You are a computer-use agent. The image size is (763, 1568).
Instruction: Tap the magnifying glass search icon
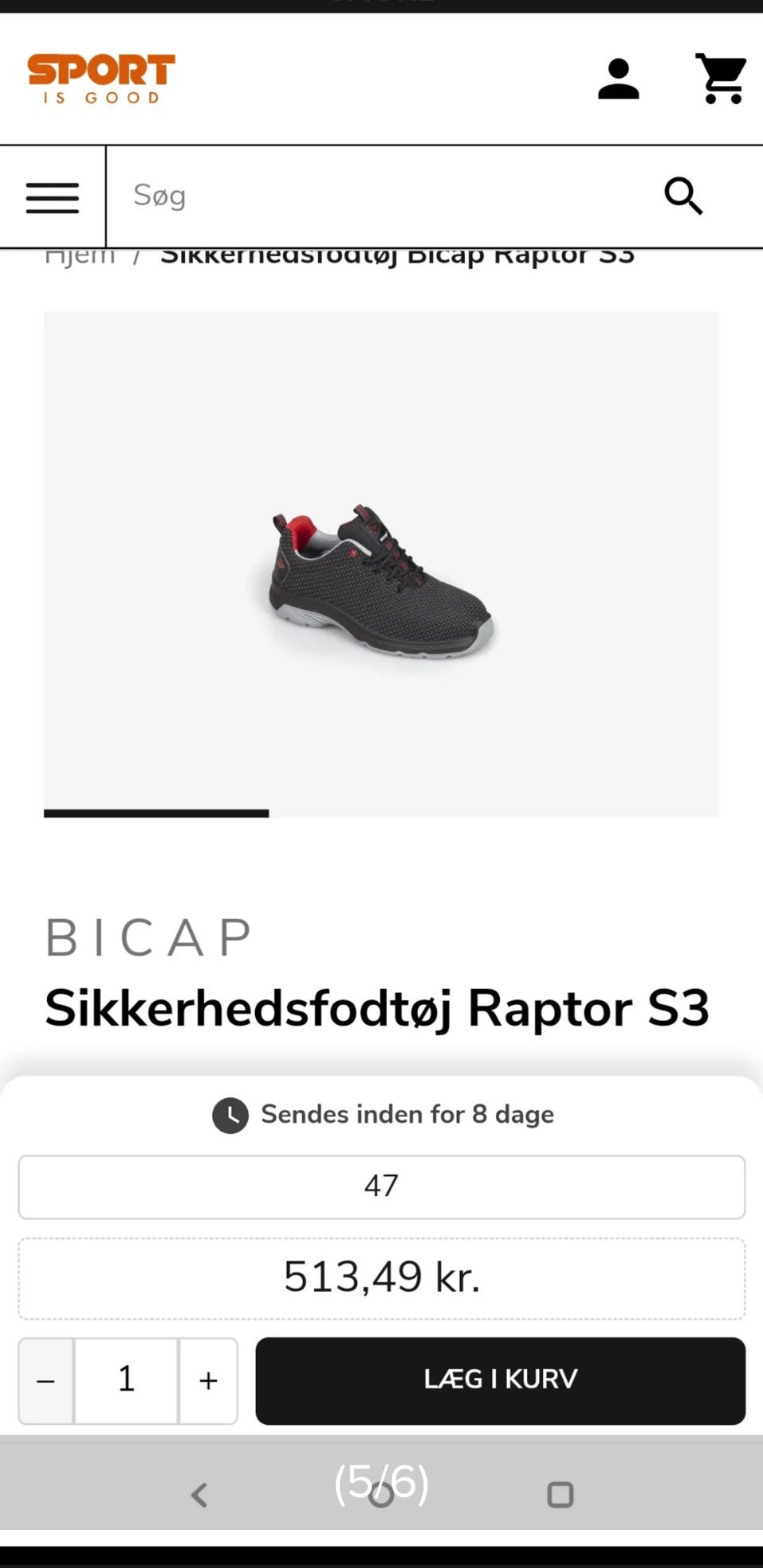point(684,196)
